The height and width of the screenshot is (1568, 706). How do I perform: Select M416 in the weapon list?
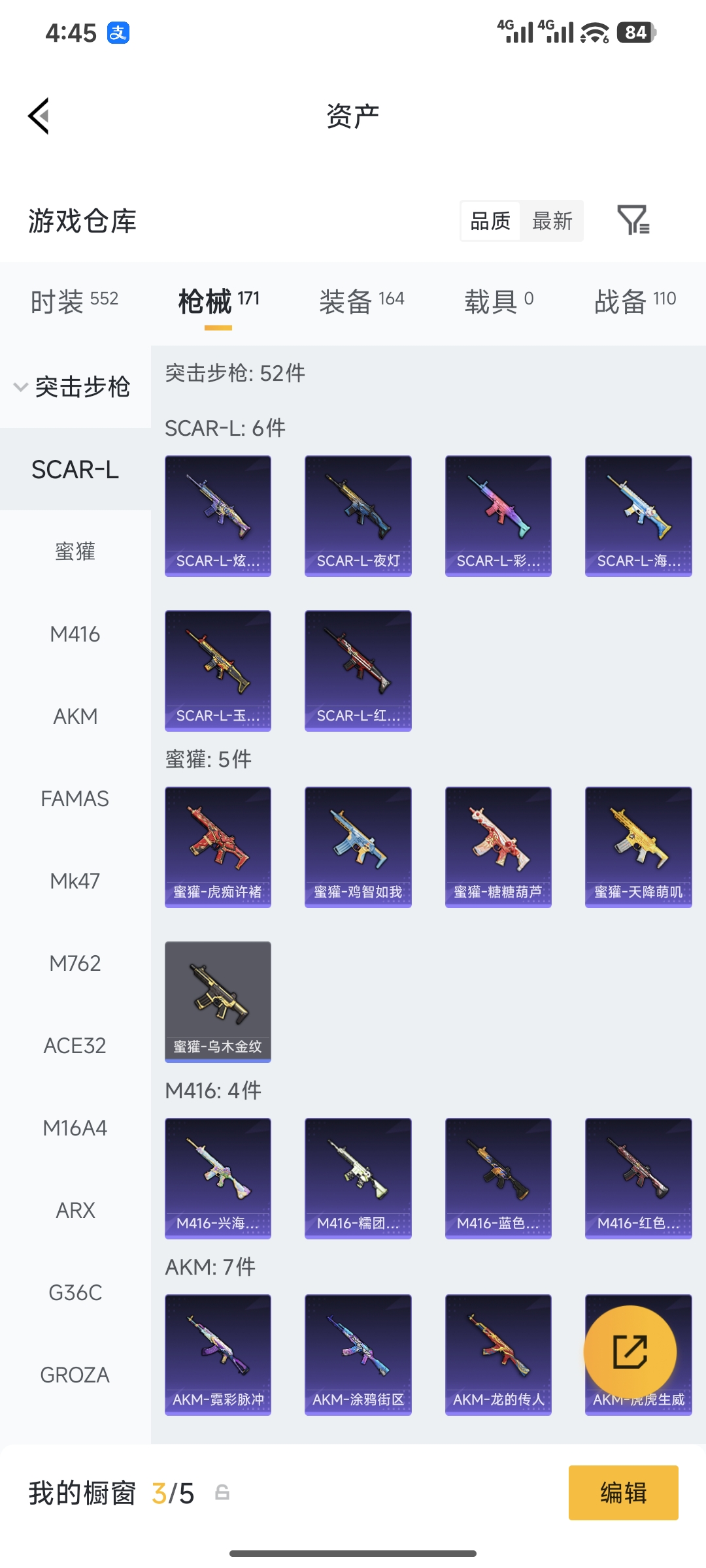point(75,634)
